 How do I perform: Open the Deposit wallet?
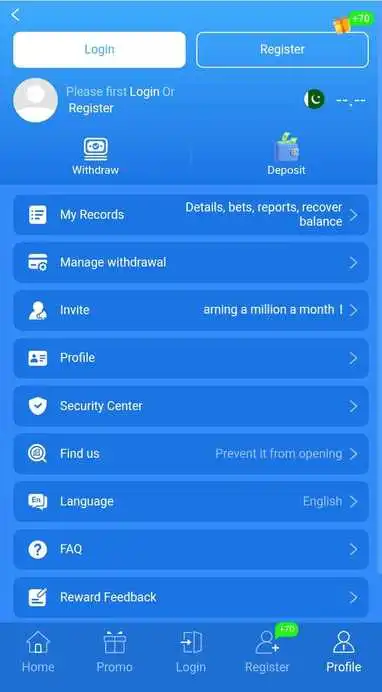[x=286, y=155]
